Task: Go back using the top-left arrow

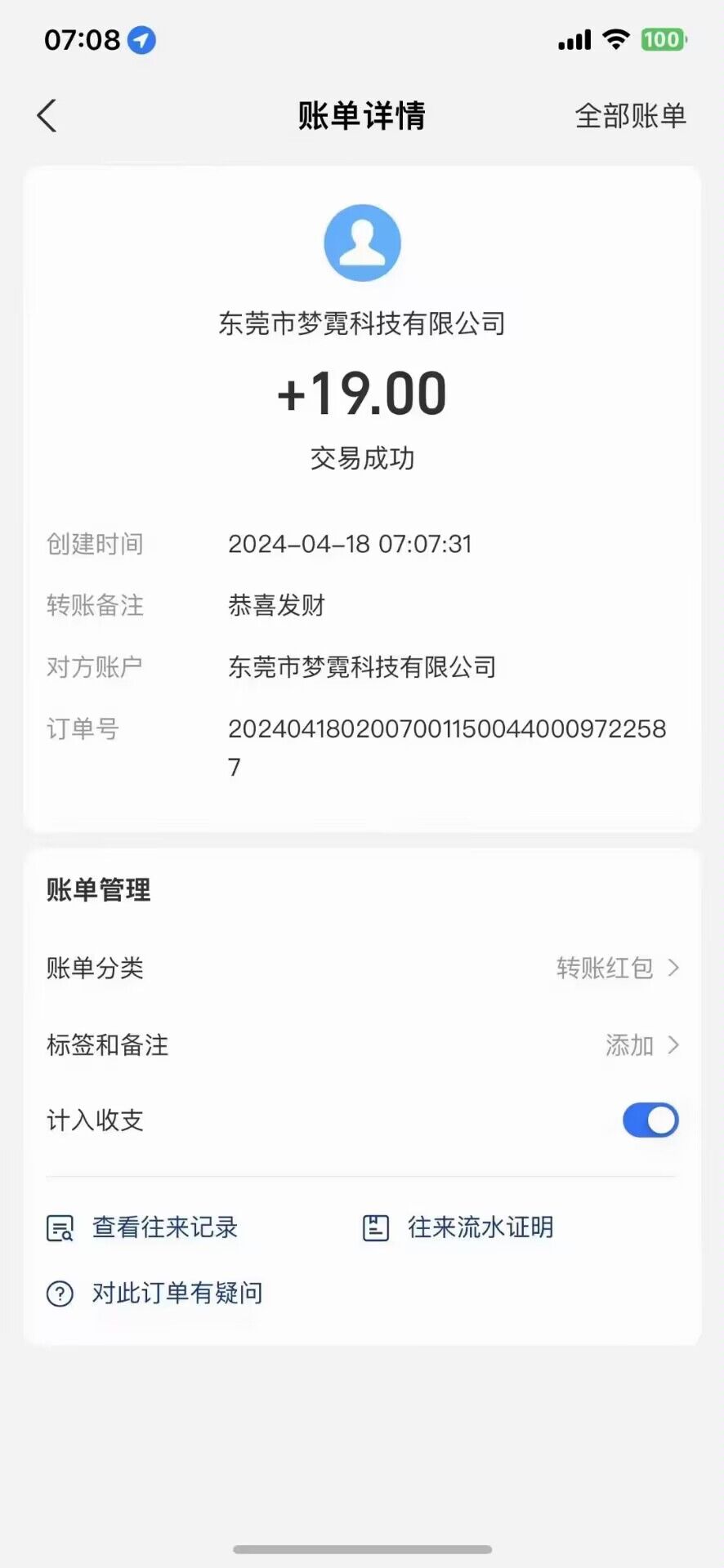Action: [47, 115]
